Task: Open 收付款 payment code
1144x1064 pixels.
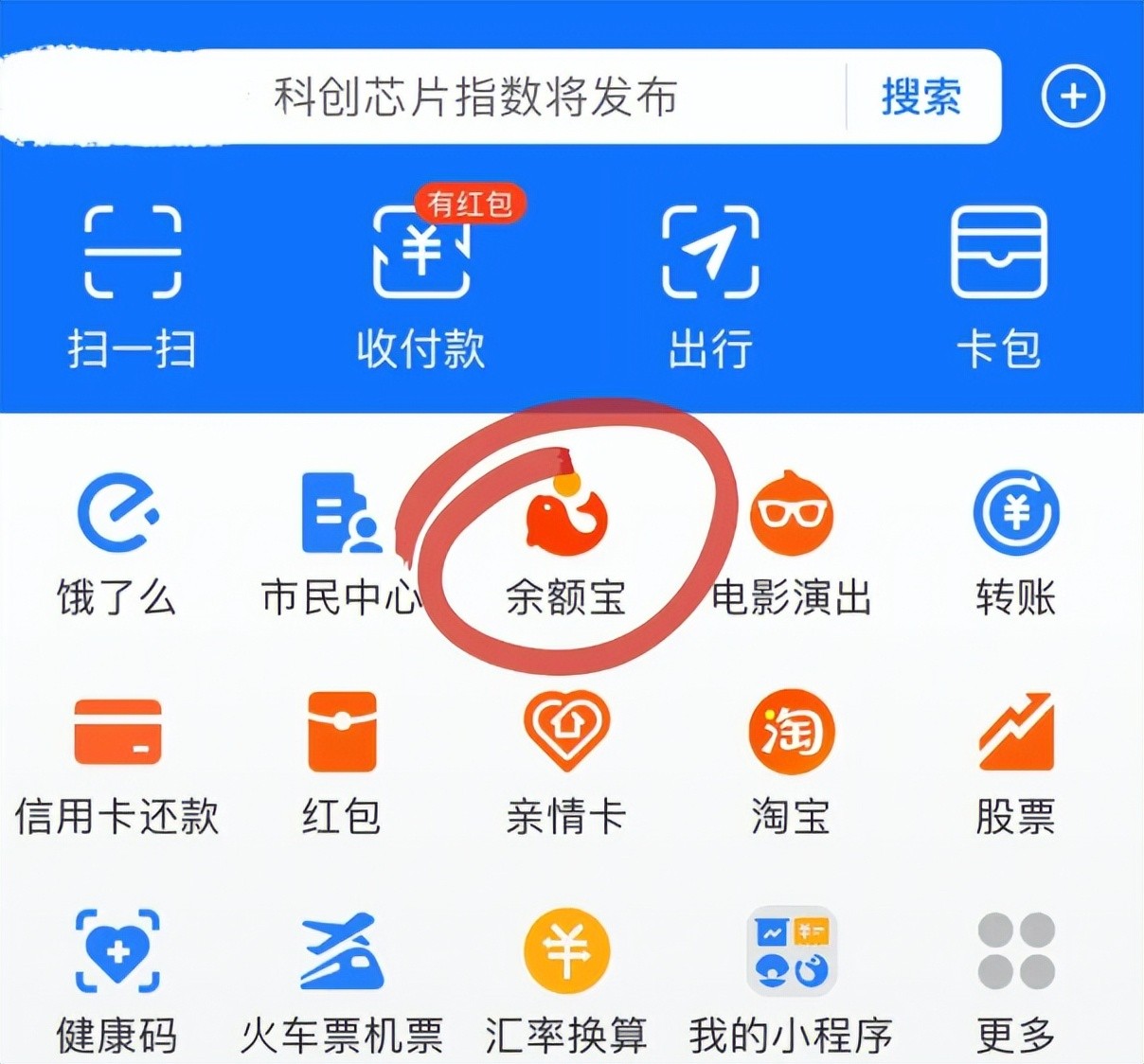Action: [x=421, y=284]
